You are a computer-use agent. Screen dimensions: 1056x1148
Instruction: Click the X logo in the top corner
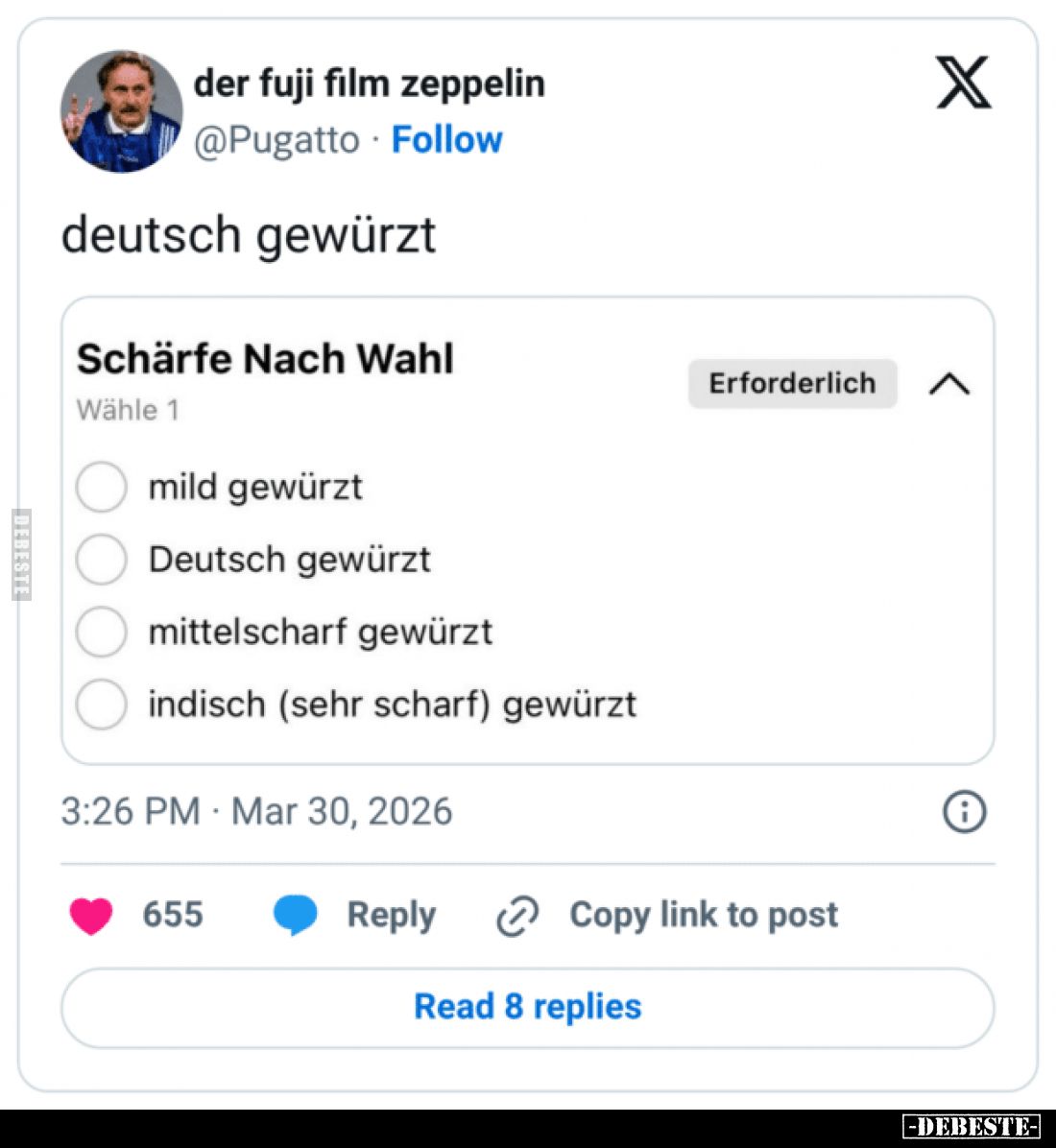(963, 84)
